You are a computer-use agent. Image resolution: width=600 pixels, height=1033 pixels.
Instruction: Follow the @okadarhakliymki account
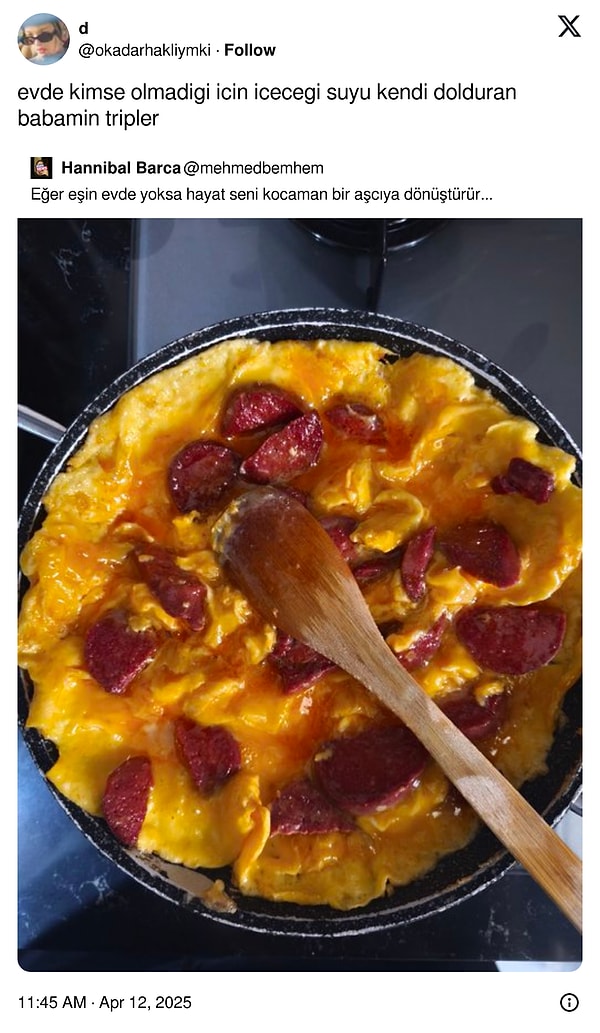[x=250, y=50]
